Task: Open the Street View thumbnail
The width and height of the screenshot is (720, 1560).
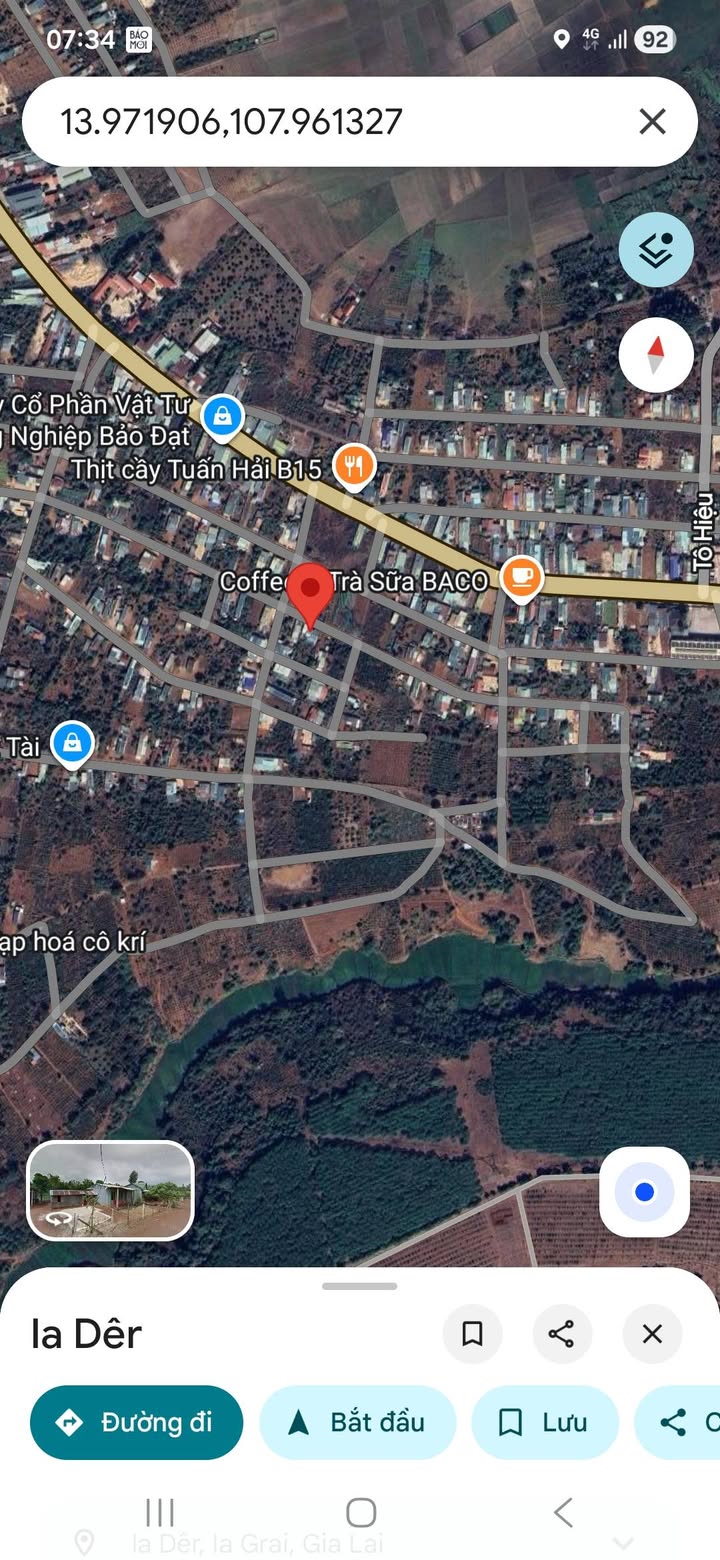Action: [110, 1190]
